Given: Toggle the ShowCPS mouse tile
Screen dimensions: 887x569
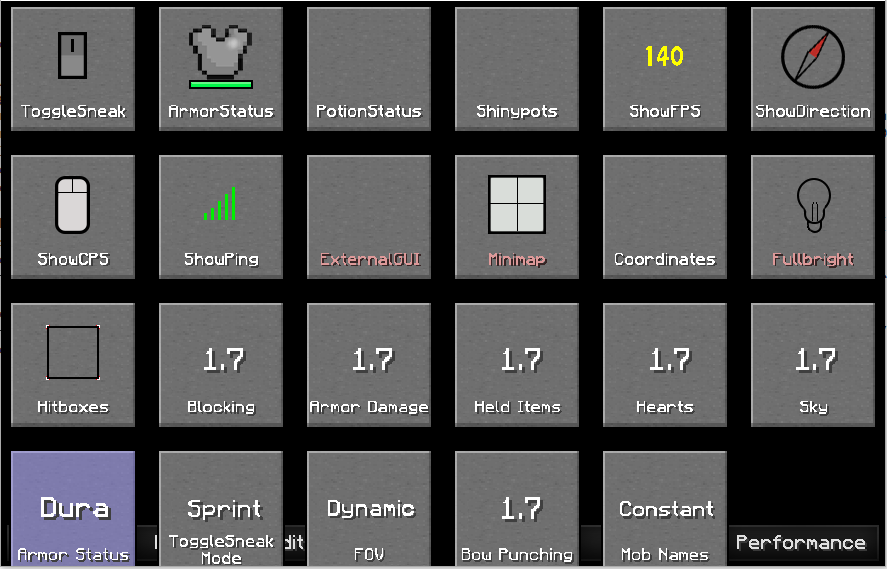Looking at the screenshot, I should coord(73,216).
